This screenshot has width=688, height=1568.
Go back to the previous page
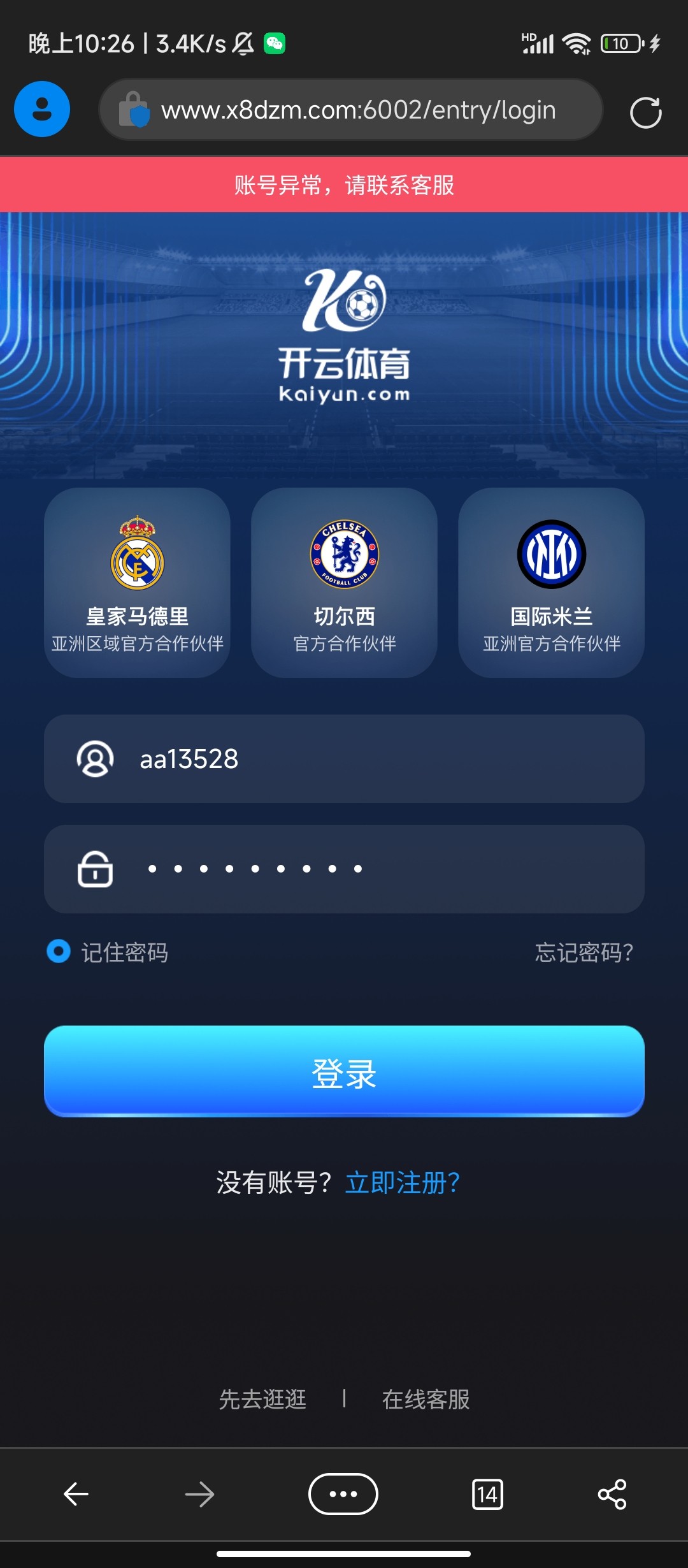76,1493
